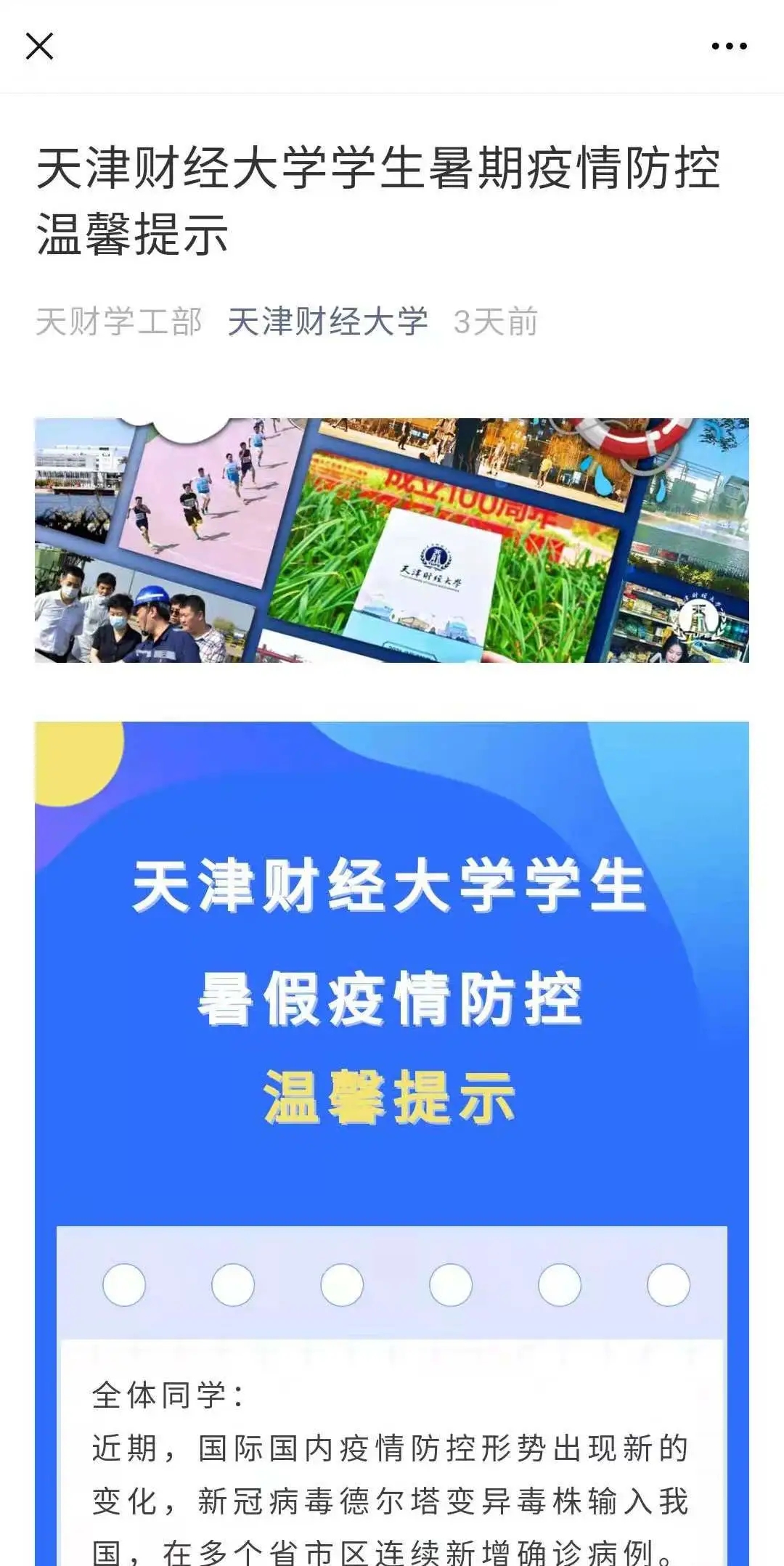View the campus collage banner image
Image resolution: width=784 pixels, height=1566 pixels.
click(392, 539)
